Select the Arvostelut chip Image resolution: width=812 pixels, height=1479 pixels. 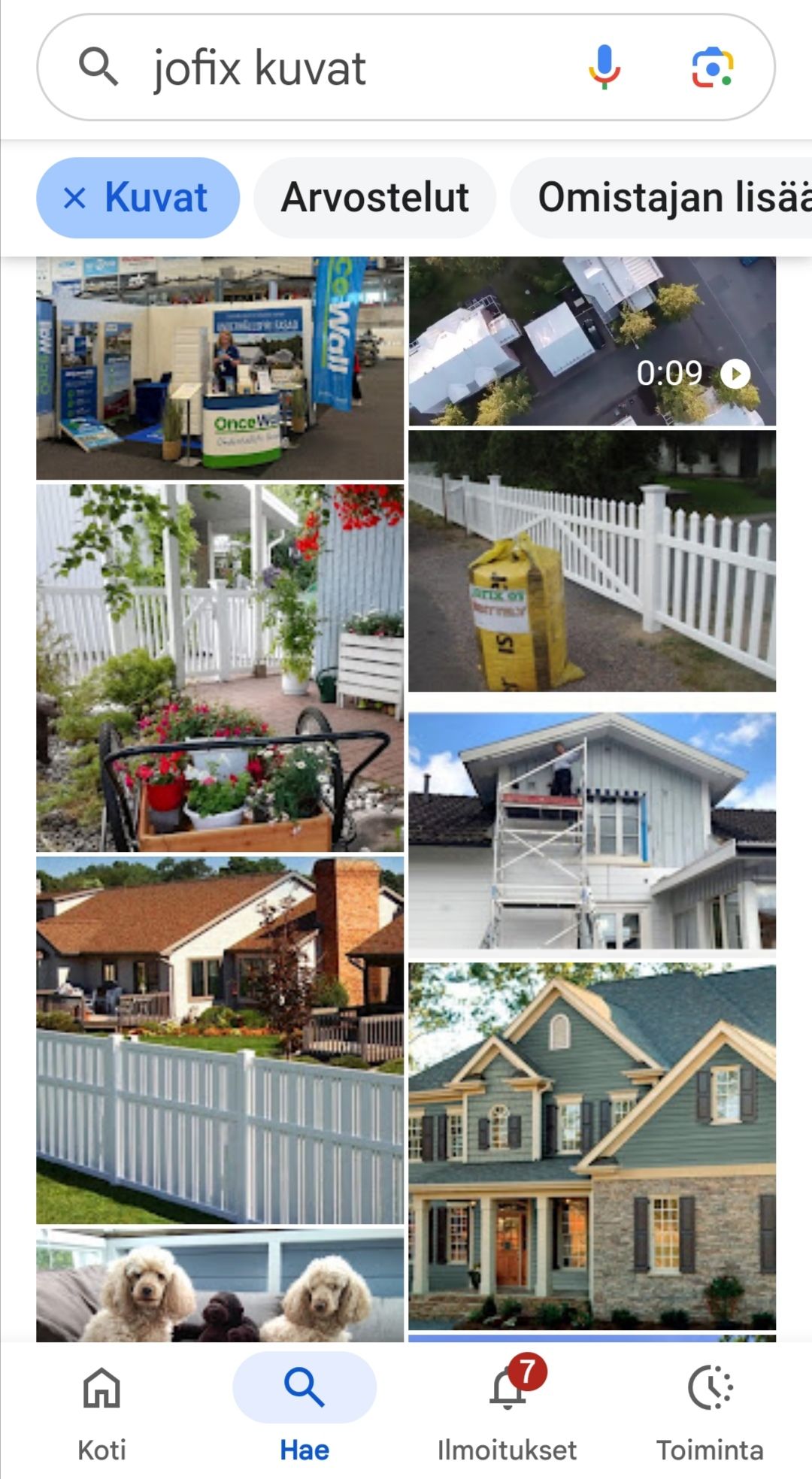(374, 198)
